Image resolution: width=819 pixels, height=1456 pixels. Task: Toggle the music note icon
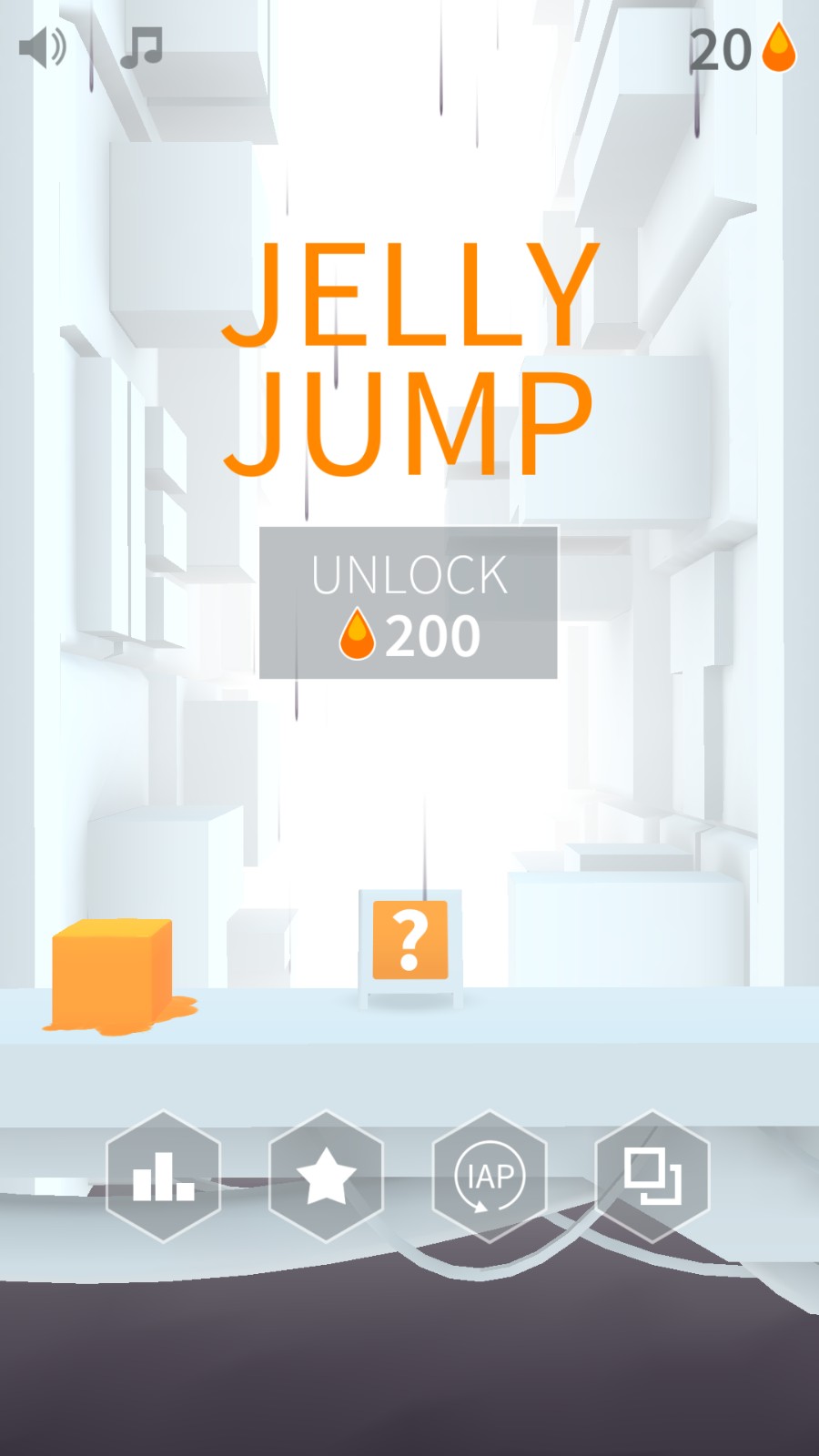pos(141,48)
